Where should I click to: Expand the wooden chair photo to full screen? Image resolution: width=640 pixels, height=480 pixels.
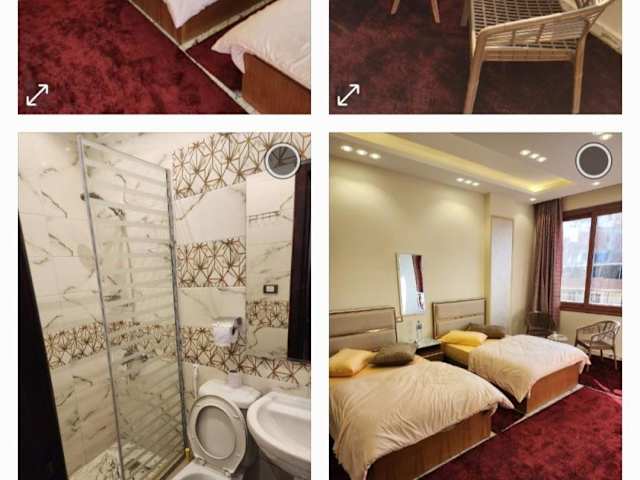(x=348, y=95)
